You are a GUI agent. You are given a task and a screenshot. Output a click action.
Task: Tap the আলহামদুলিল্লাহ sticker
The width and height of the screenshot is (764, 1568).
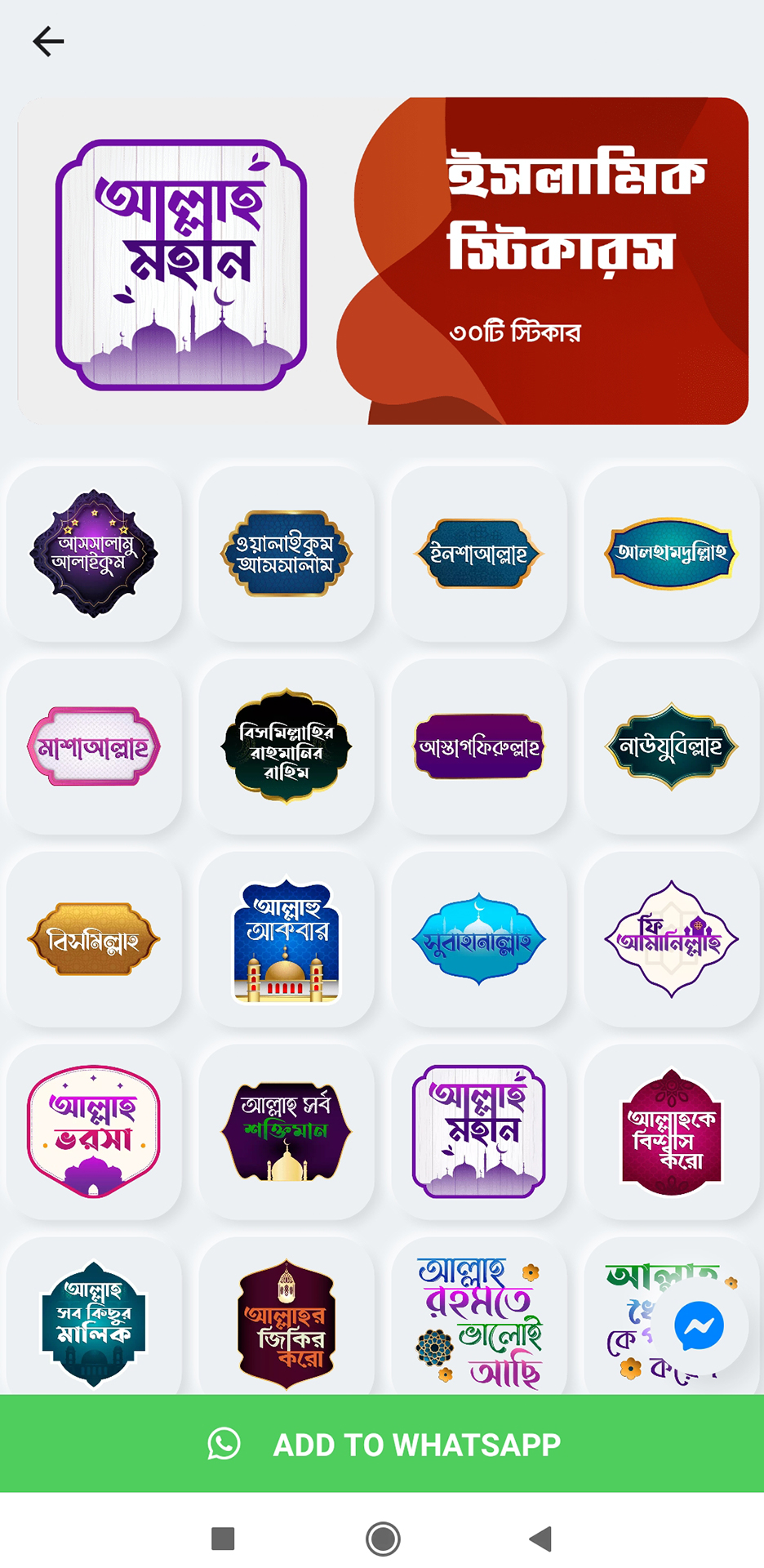coord(671,554)
